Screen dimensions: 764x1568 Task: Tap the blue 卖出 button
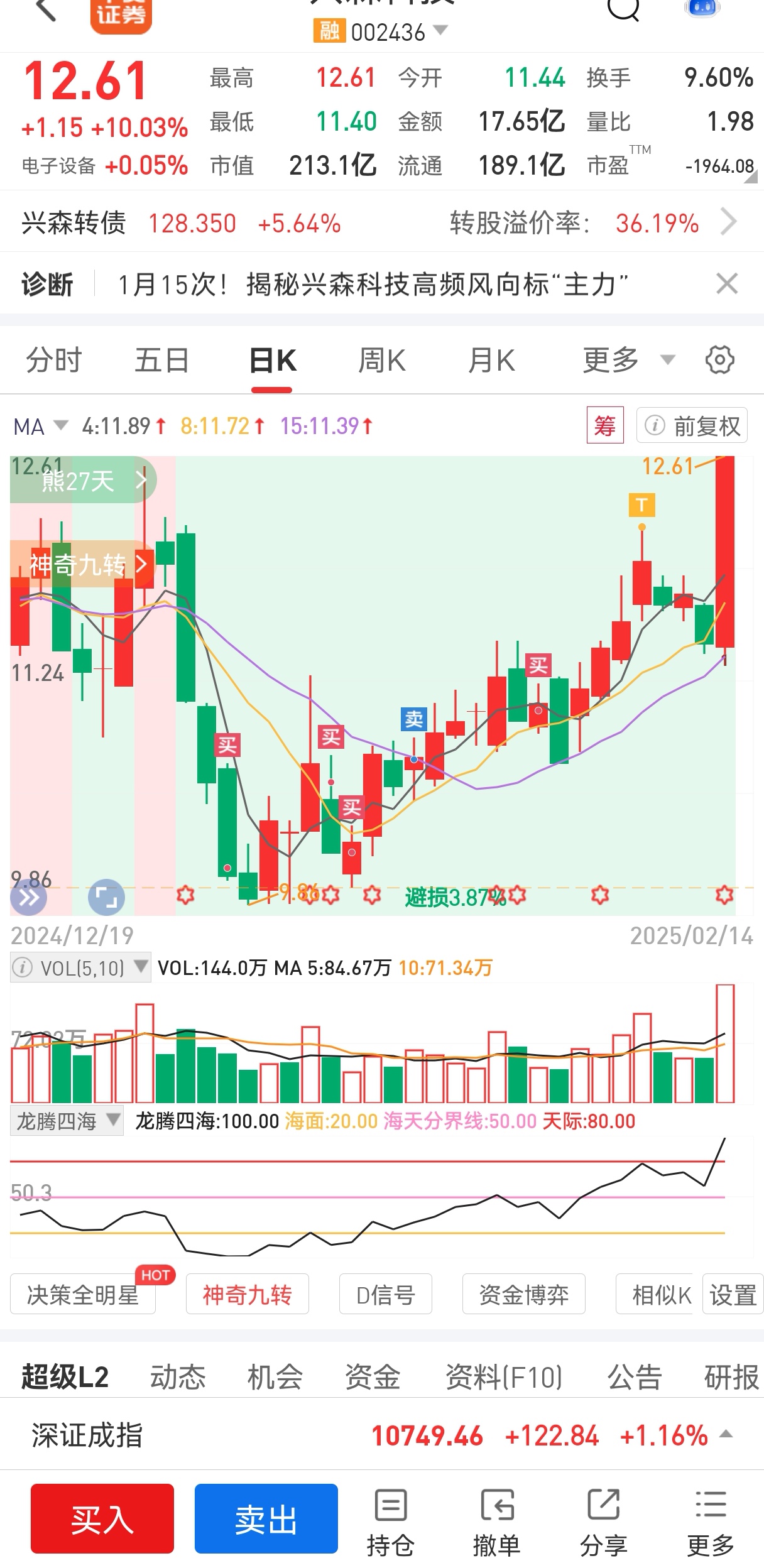(266, 1518)
